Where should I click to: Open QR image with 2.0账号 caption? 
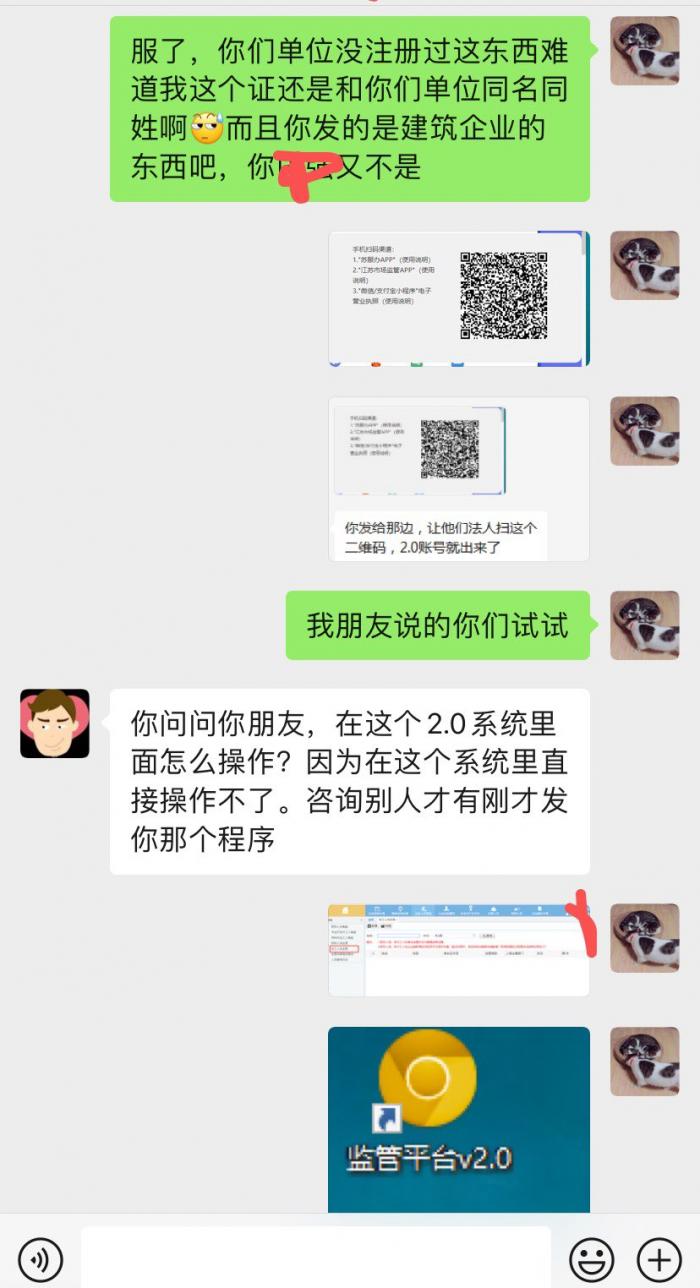coord(459,479)
